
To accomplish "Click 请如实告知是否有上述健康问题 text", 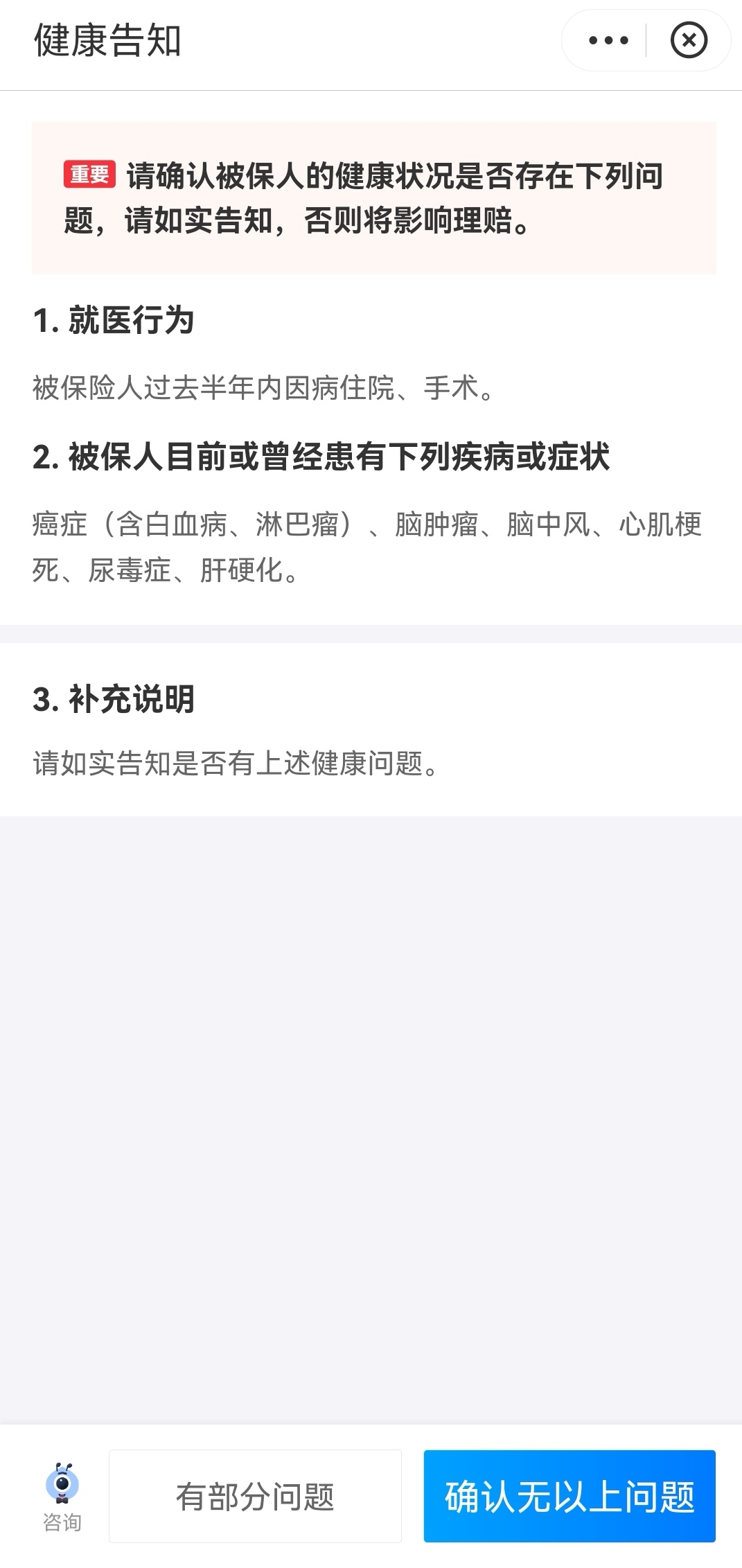I will click(234, 764).
